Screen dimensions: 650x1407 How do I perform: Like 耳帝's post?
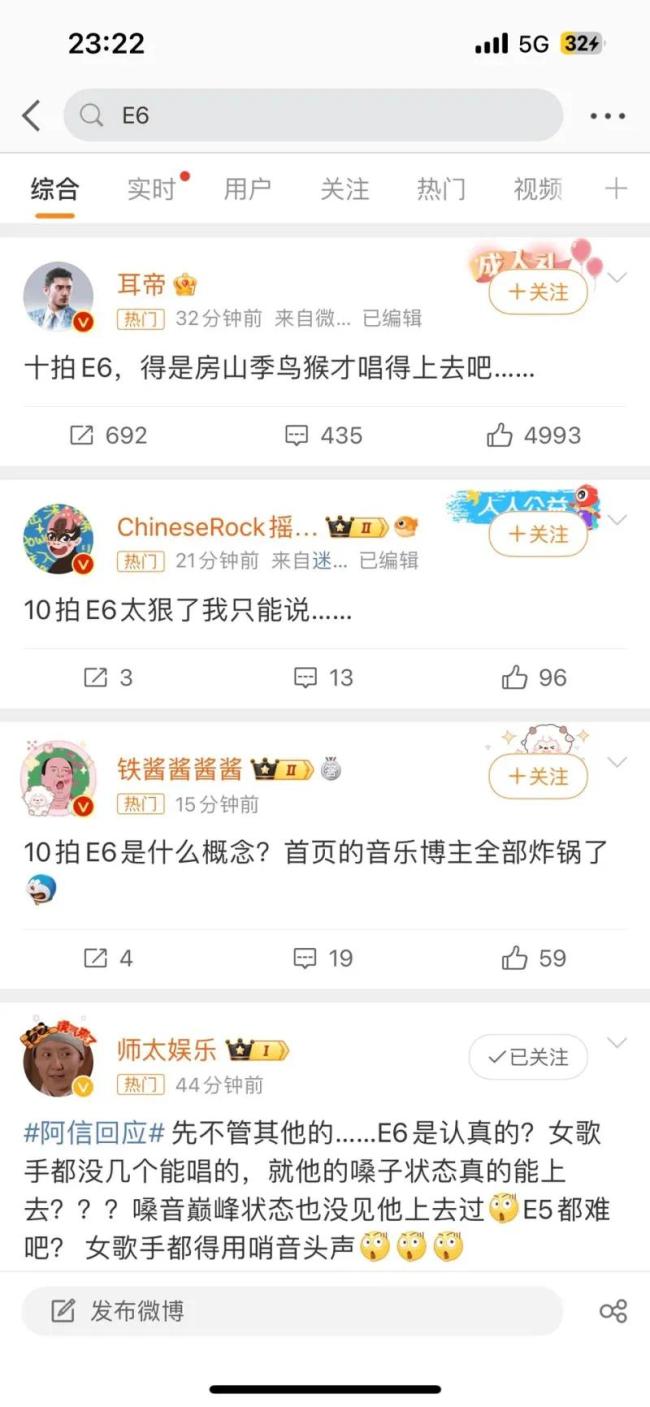pyautogui.click(x=533, y=435)
